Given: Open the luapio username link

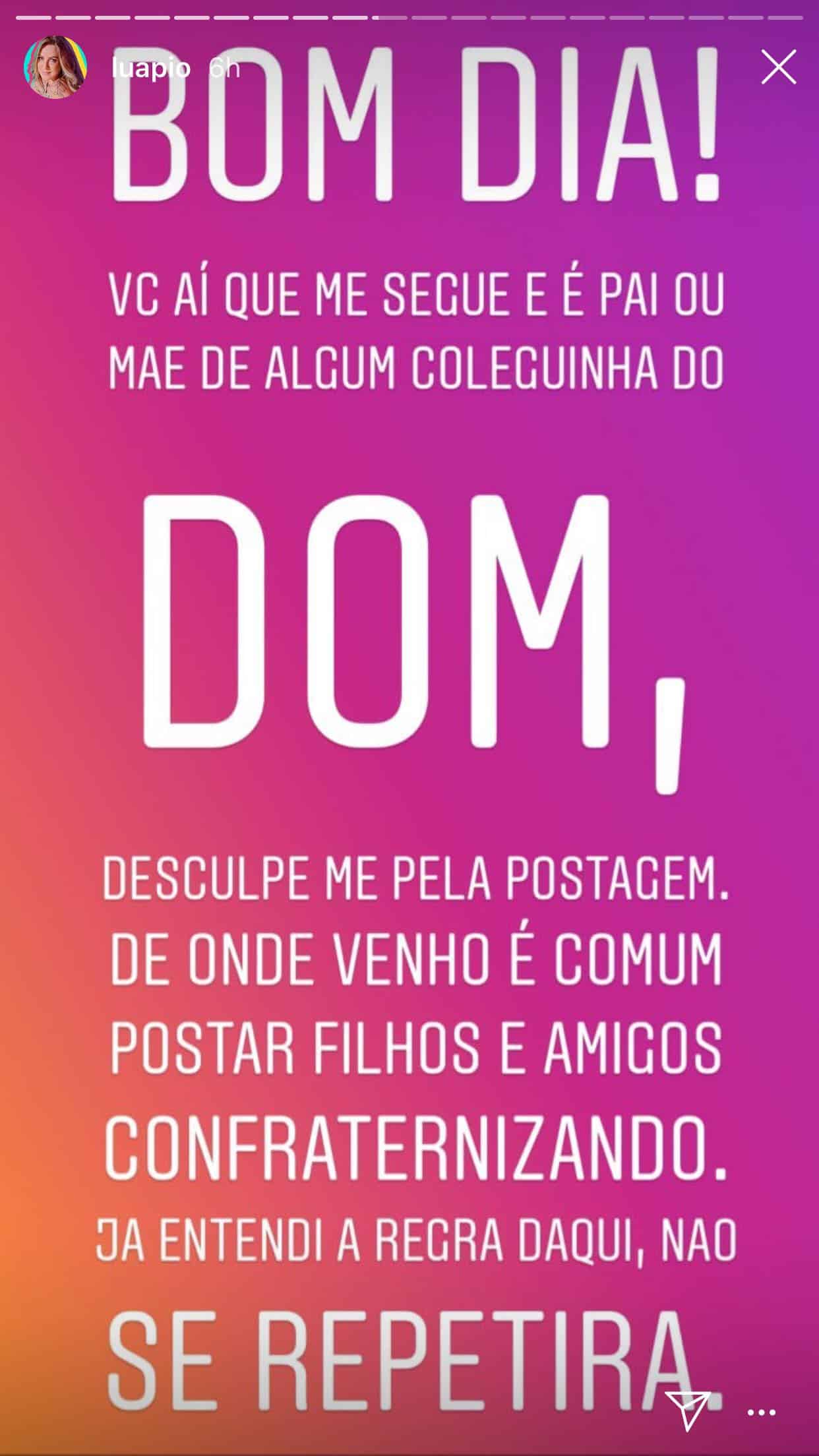Looking at the screenshot, I should click(151, 67).
